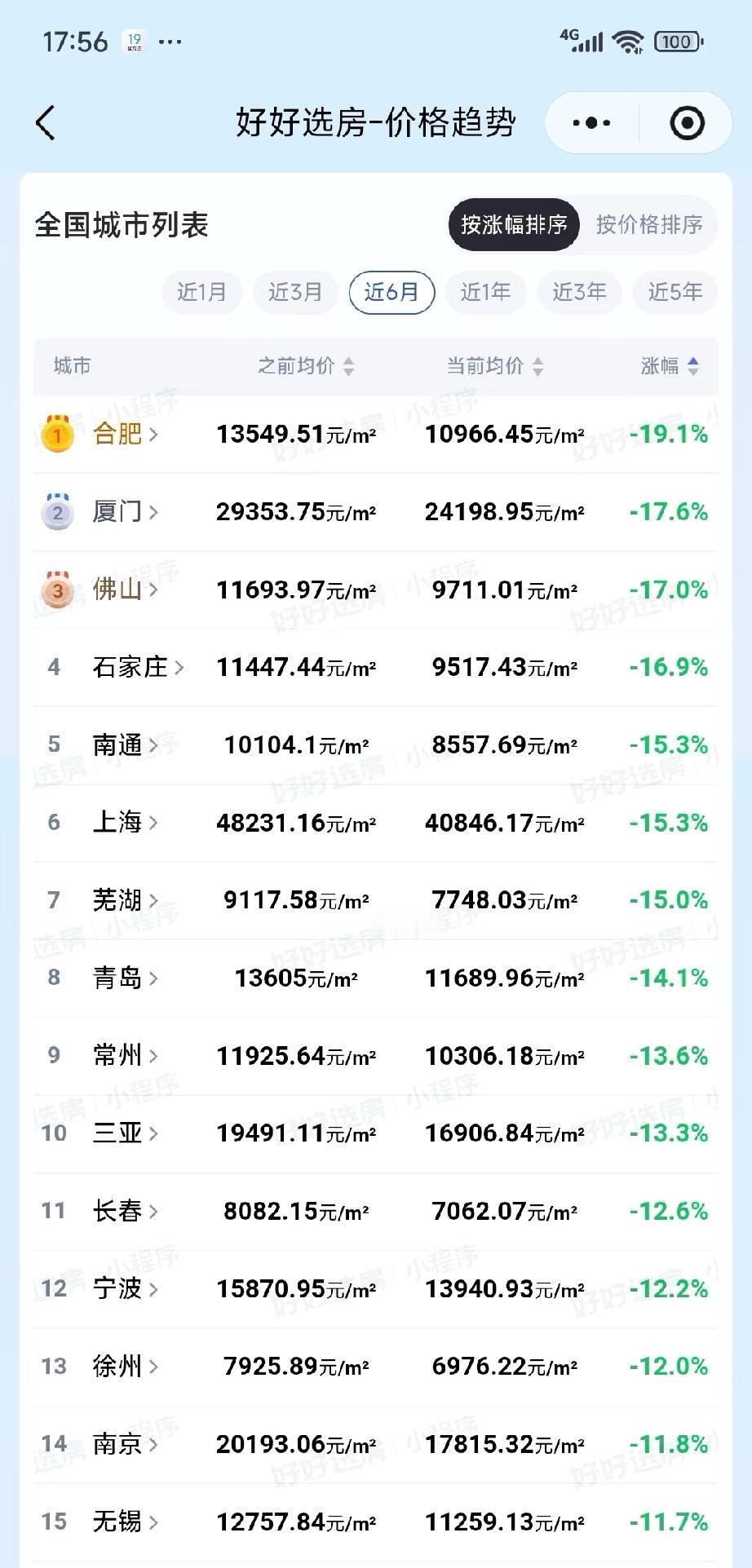752x1568 pixels.
Task: Switch to the 近1年 time tab
Action: tap(485, 292)
